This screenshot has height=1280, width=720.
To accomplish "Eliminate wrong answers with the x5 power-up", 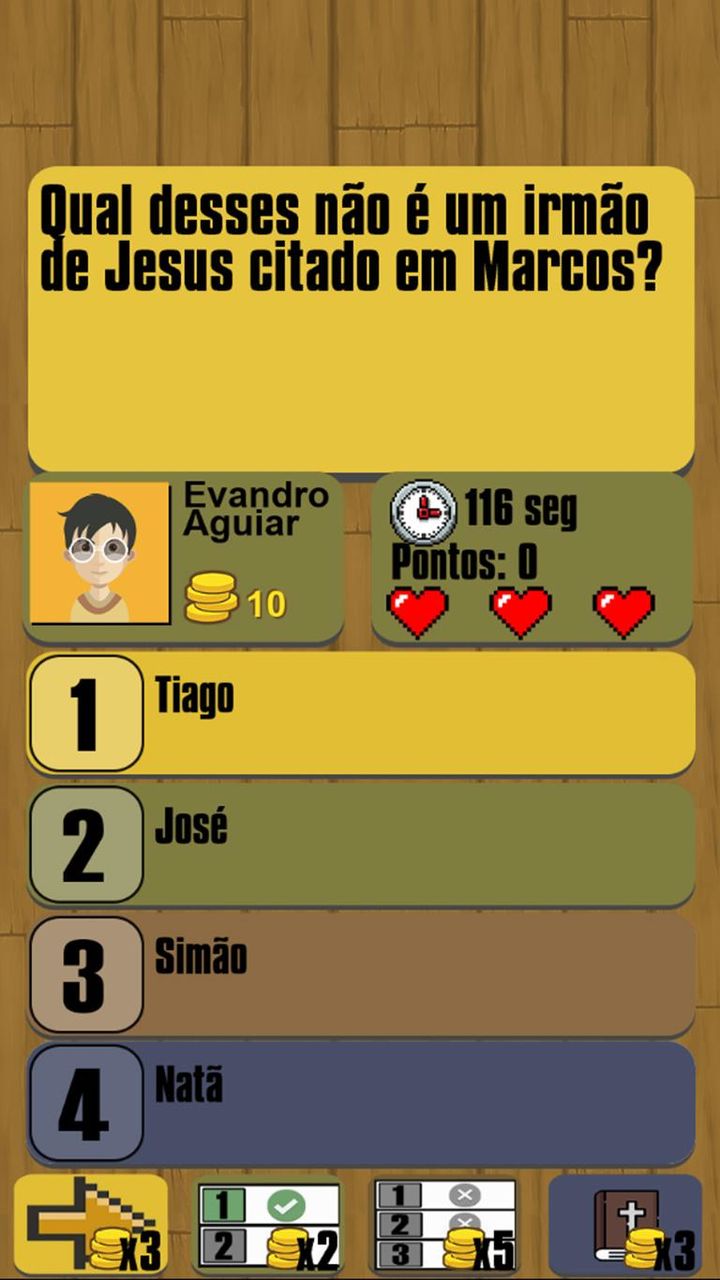I will point(445,1225).
